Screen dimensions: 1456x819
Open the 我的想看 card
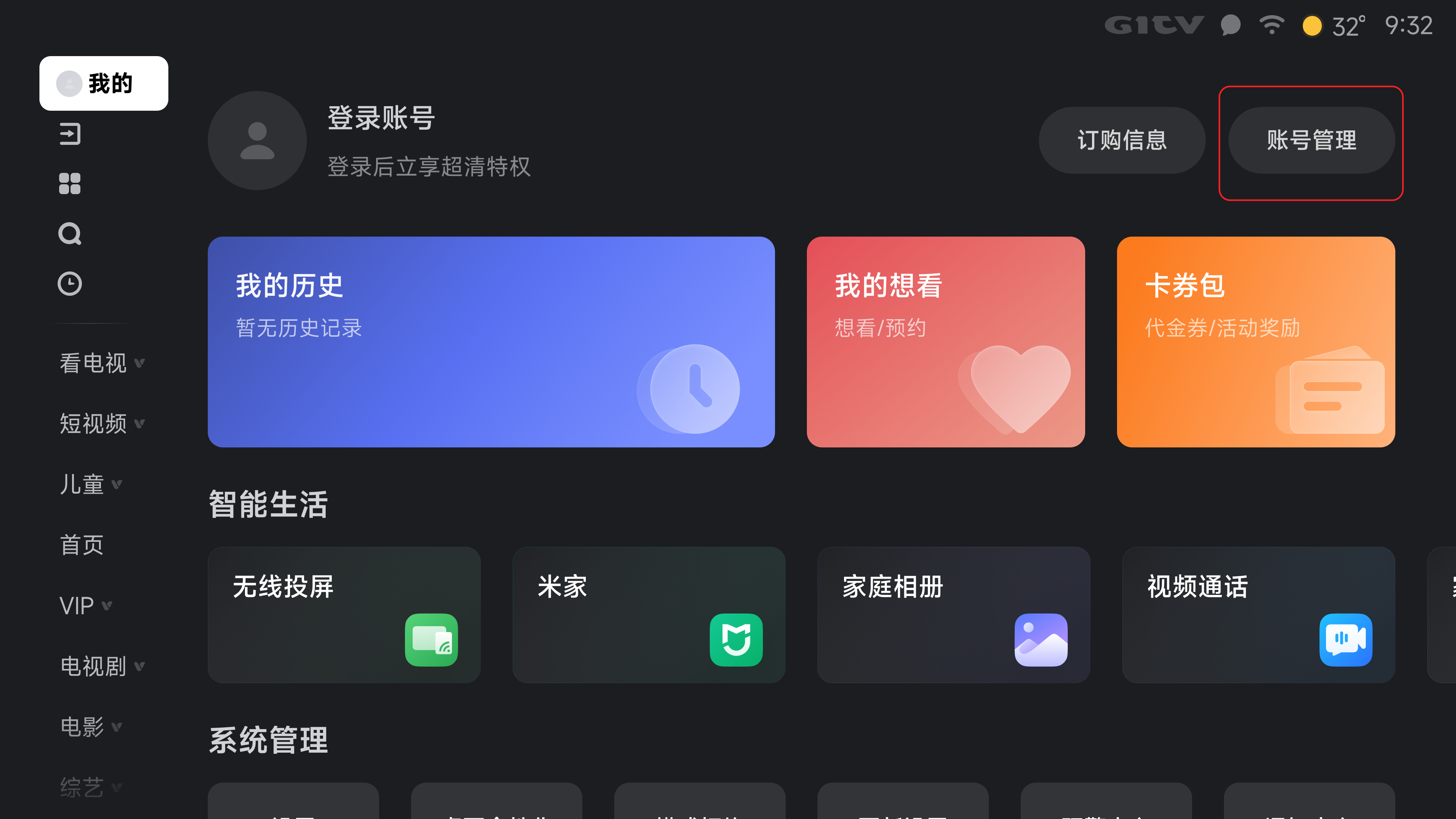[x=945, y=341]
